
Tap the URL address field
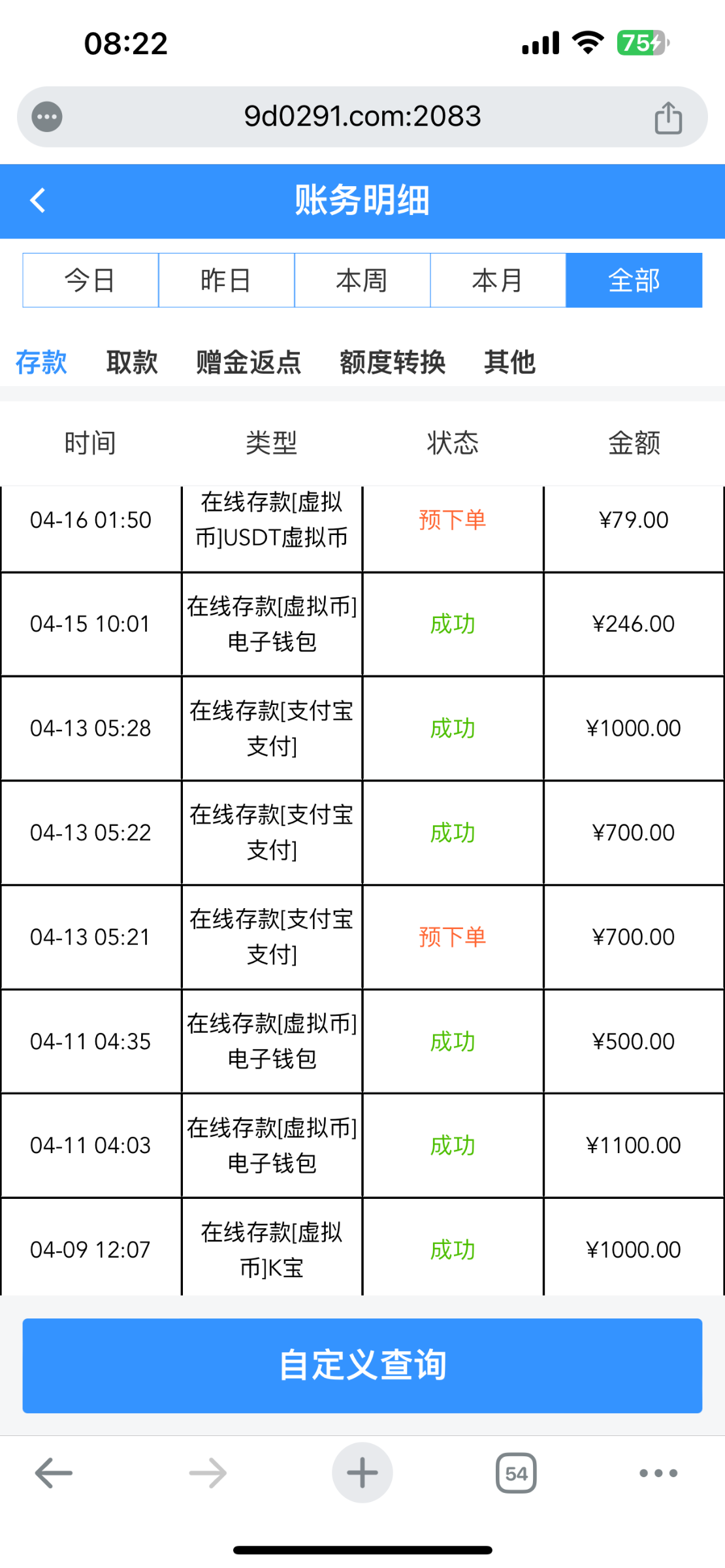(x=362, y=117)
